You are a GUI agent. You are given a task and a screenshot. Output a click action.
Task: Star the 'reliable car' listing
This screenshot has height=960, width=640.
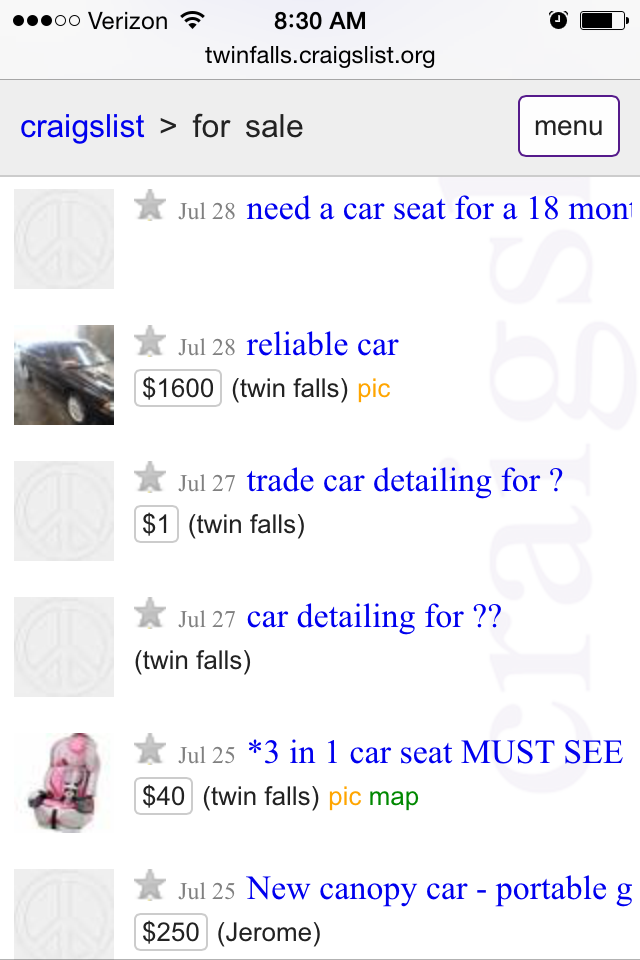[150, 342]
